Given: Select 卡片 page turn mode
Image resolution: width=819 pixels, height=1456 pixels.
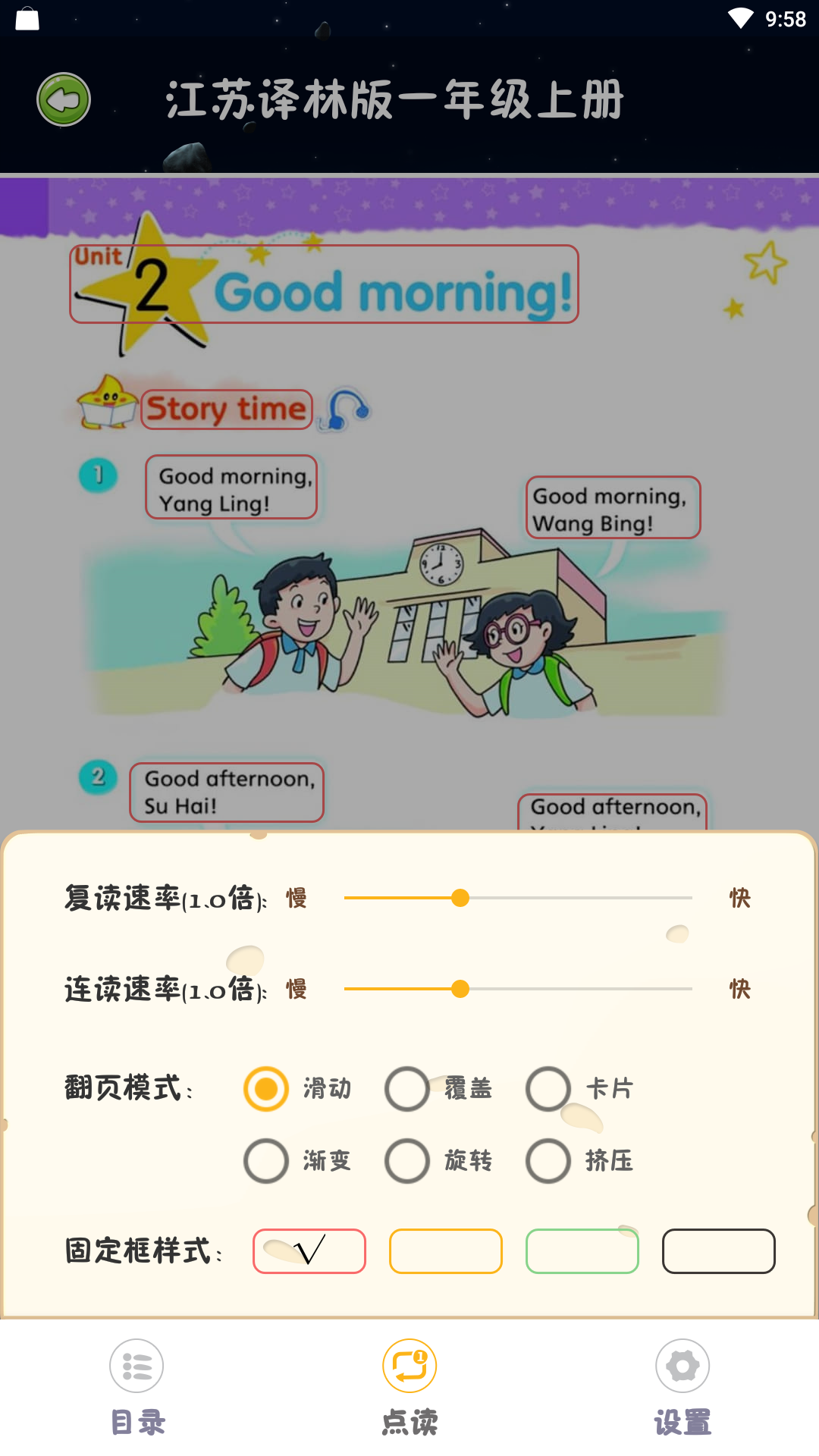Looking at the screenshot, I should click(x=548, y=1089).
